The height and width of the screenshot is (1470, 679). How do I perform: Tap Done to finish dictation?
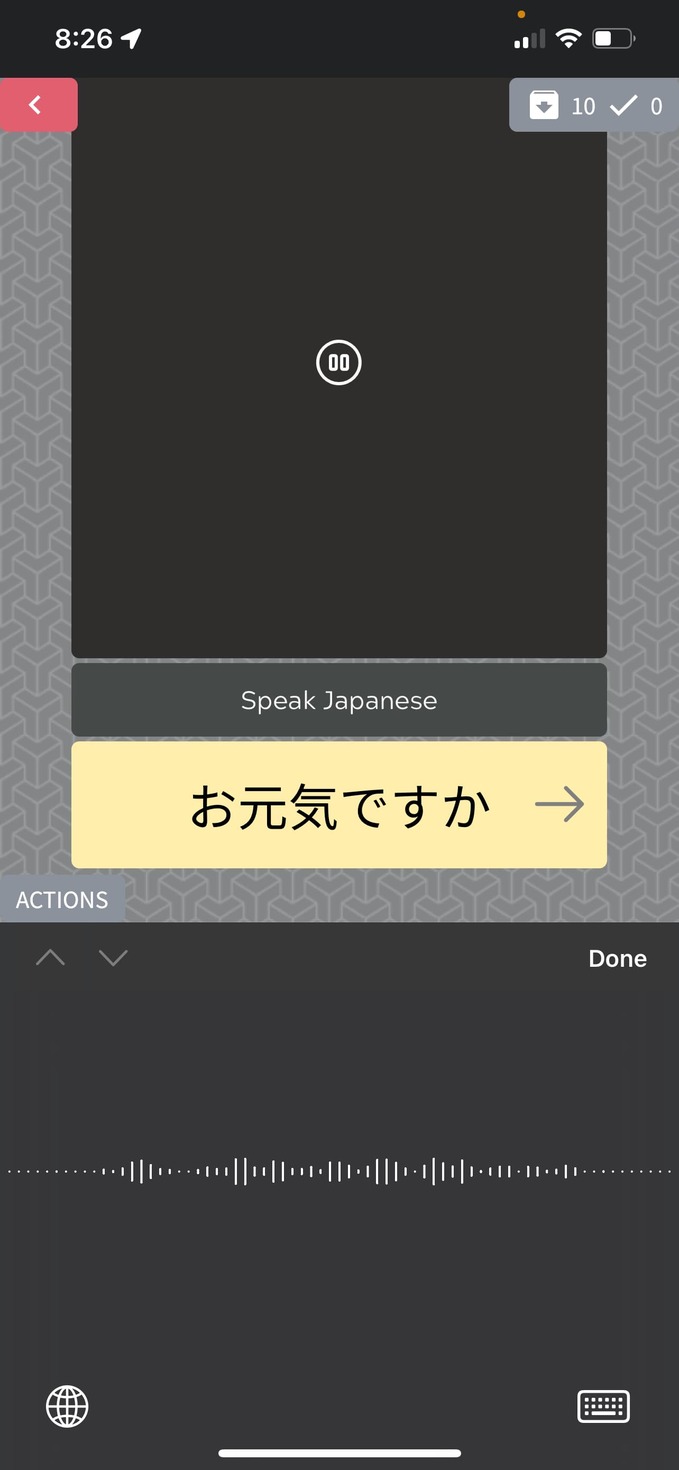[617, 958]
